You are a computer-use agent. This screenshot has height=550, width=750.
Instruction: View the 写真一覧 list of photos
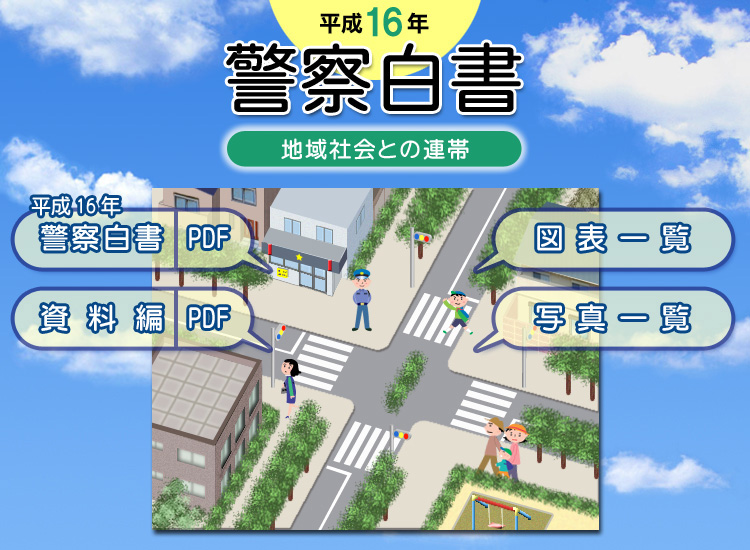615,318
